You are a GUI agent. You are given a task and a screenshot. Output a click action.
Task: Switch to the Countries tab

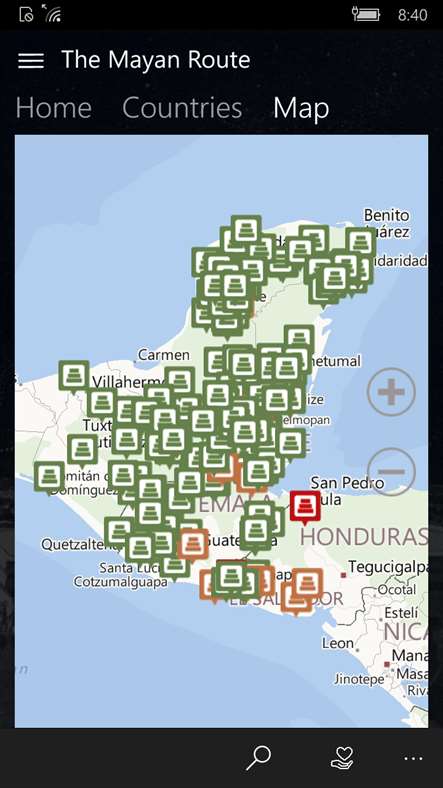pyautogui.click(x=182, y=108)
